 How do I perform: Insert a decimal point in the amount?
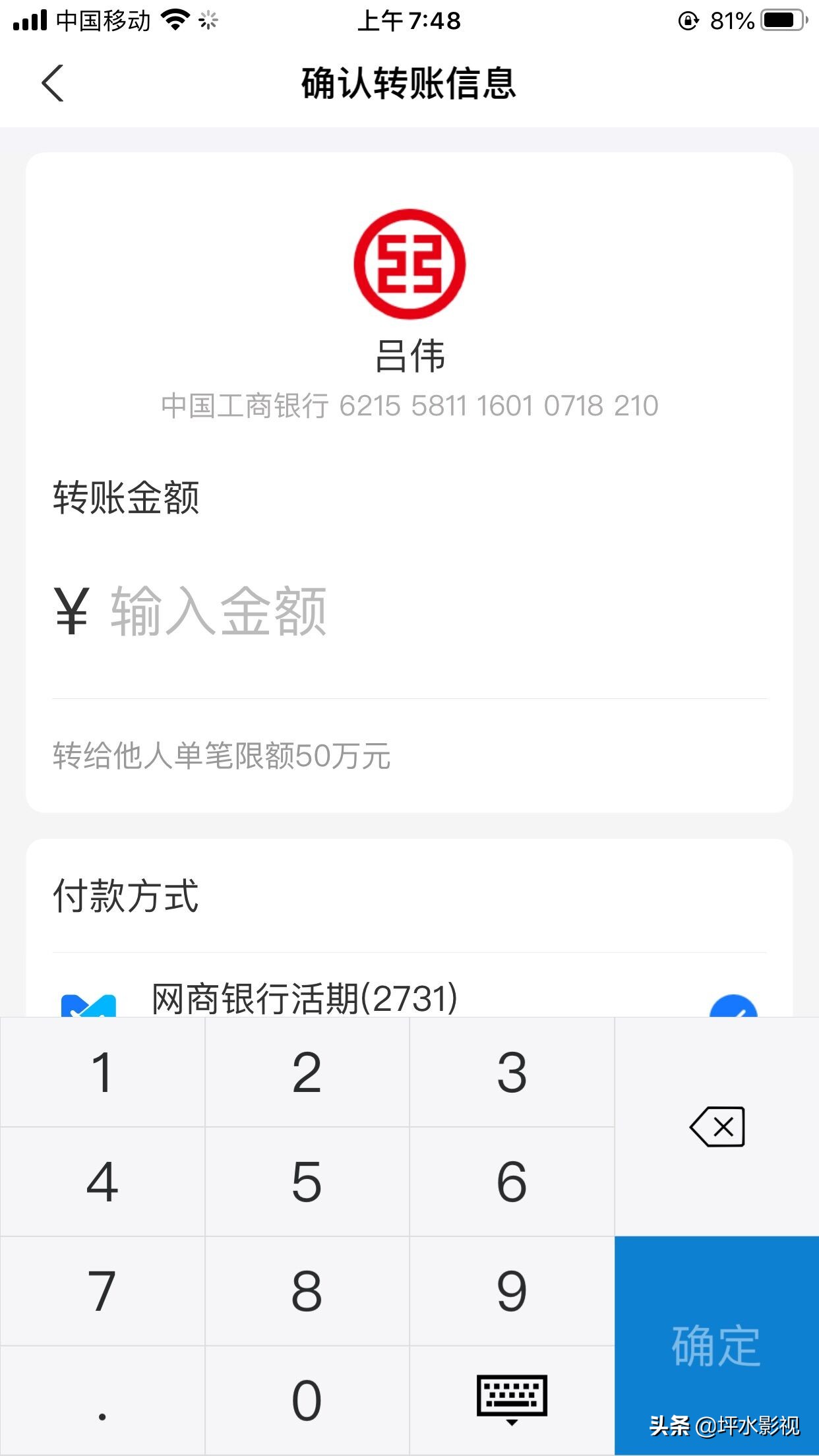pyautogui.click(x=102, y=1400)
